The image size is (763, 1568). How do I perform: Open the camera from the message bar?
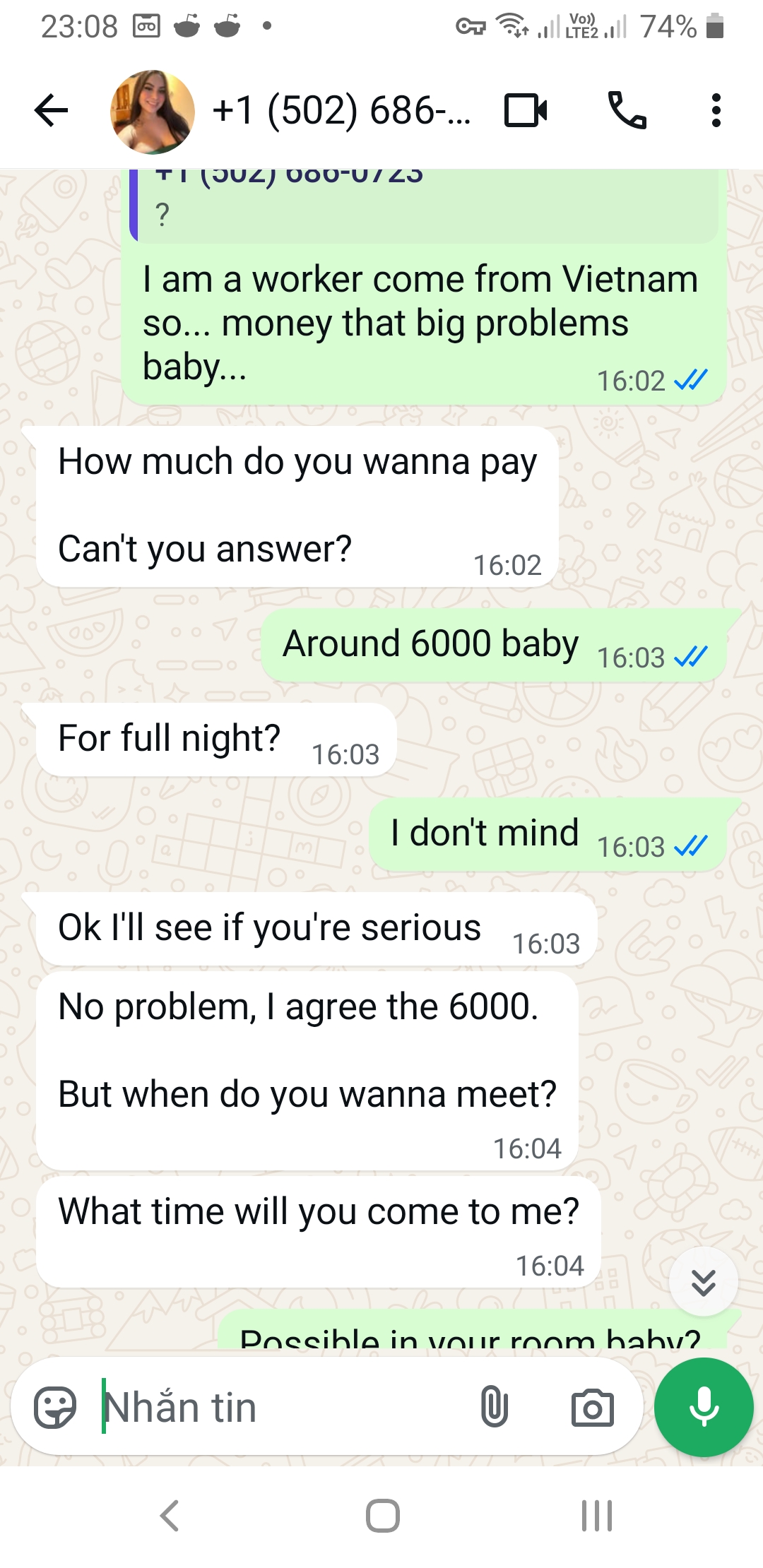click(x=592, y=1408)
